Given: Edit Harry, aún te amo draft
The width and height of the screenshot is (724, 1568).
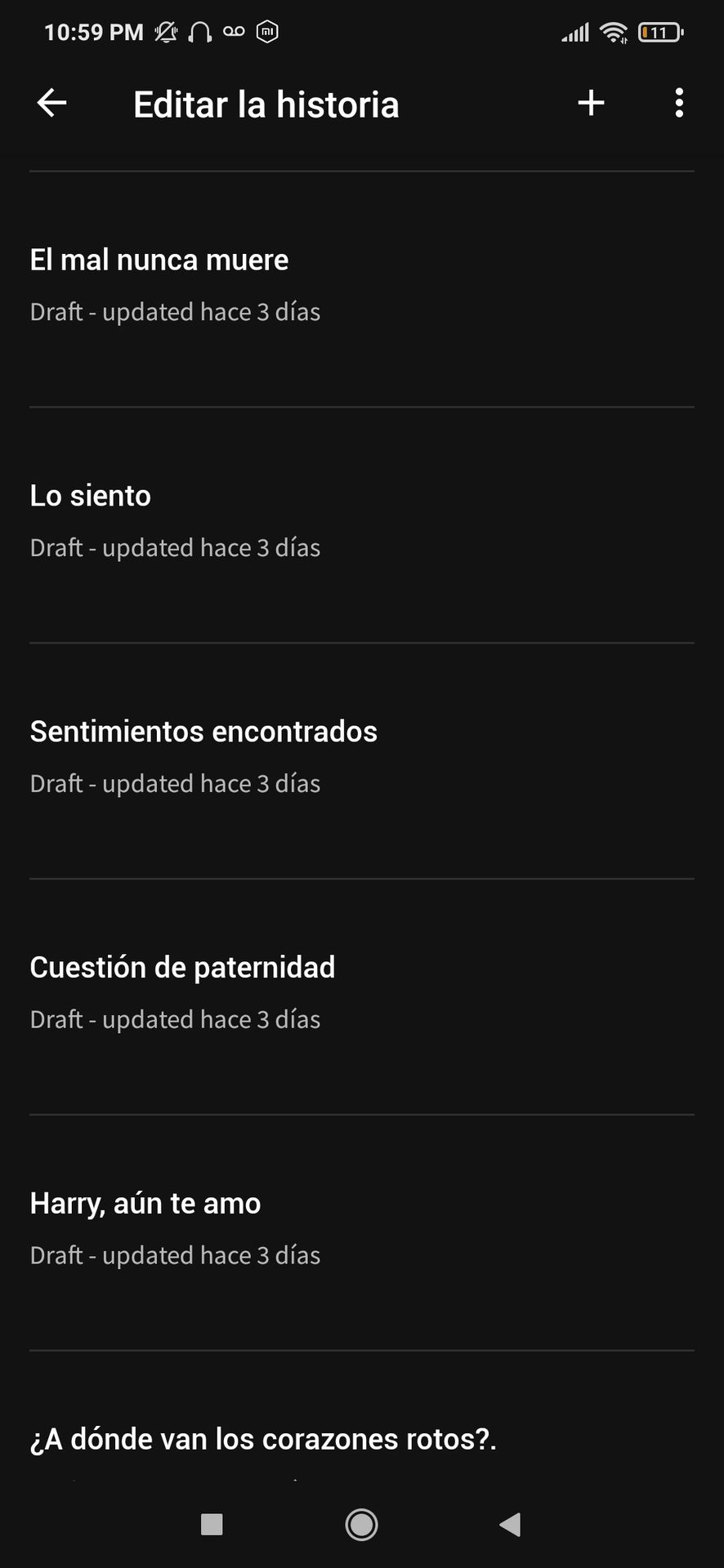Looking at the screenshot, I should (x=362, y=1233).
